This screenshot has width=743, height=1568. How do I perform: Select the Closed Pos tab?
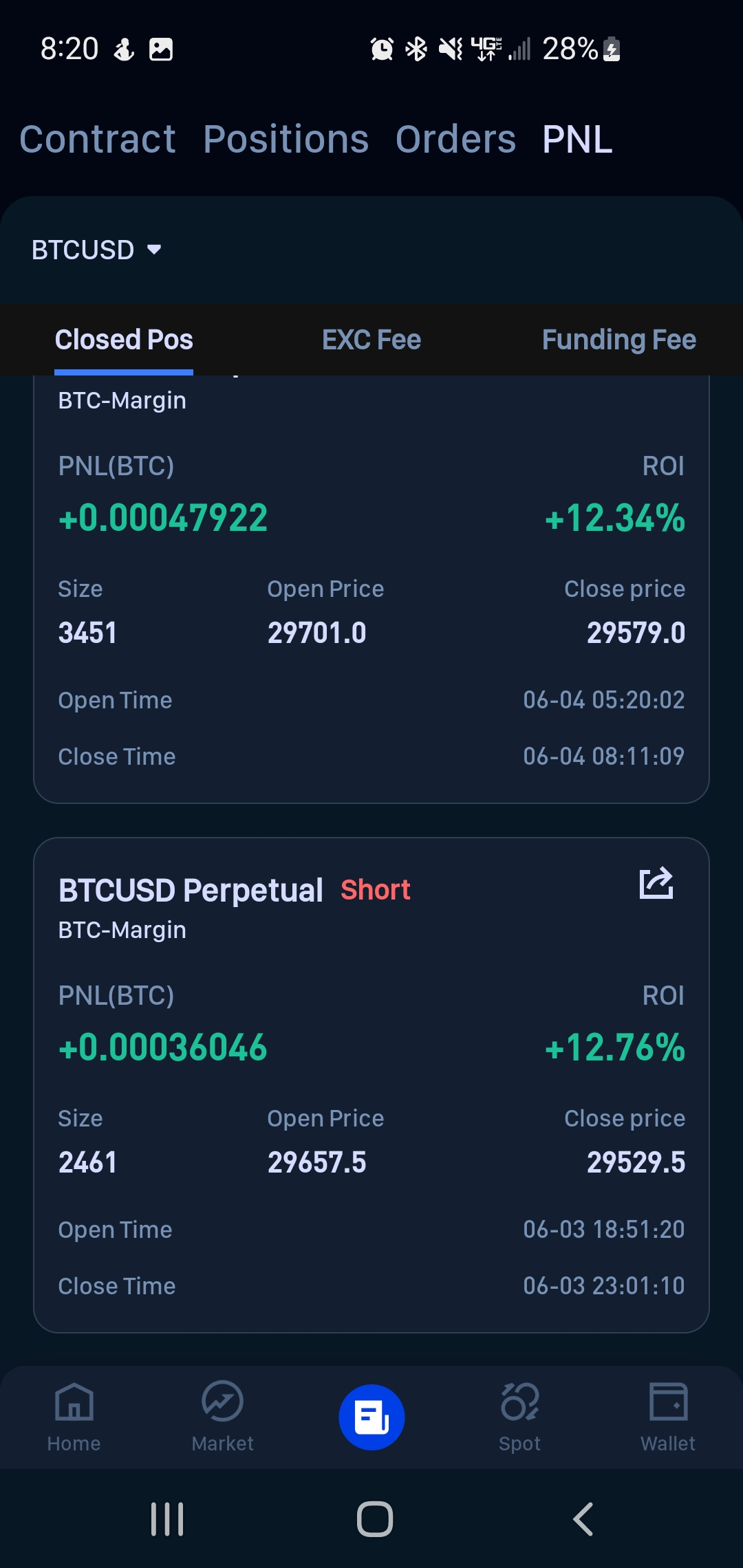click(x=124, y=340)
